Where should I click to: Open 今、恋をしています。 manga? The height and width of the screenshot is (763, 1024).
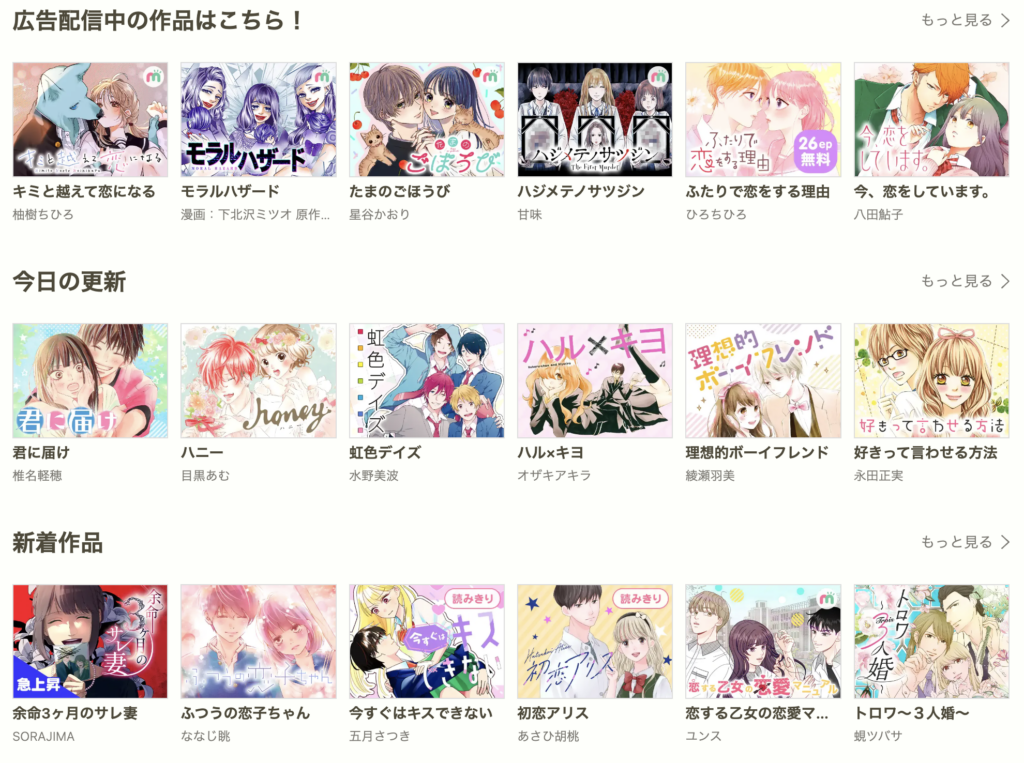tap(931, 120)
